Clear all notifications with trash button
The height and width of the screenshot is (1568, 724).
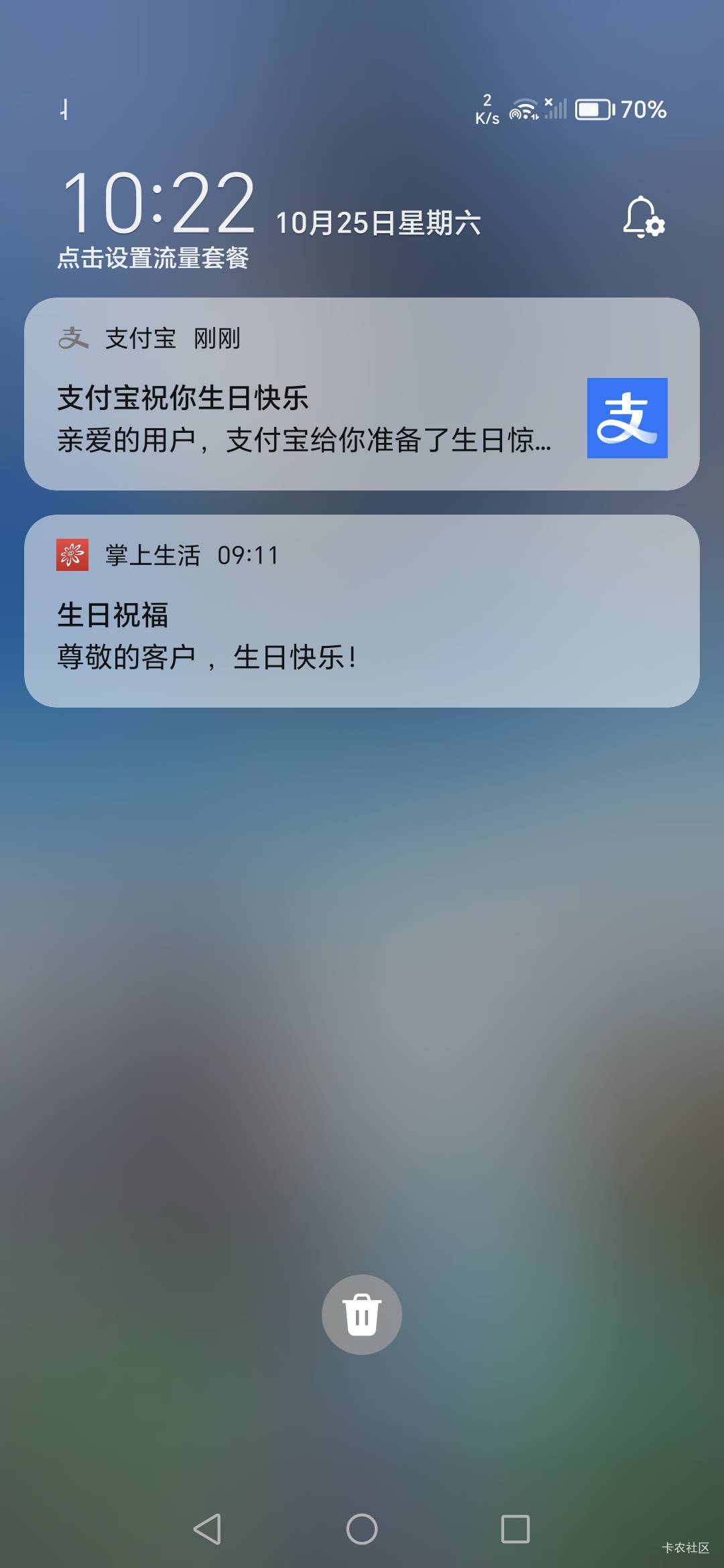tap(362, 1315)
